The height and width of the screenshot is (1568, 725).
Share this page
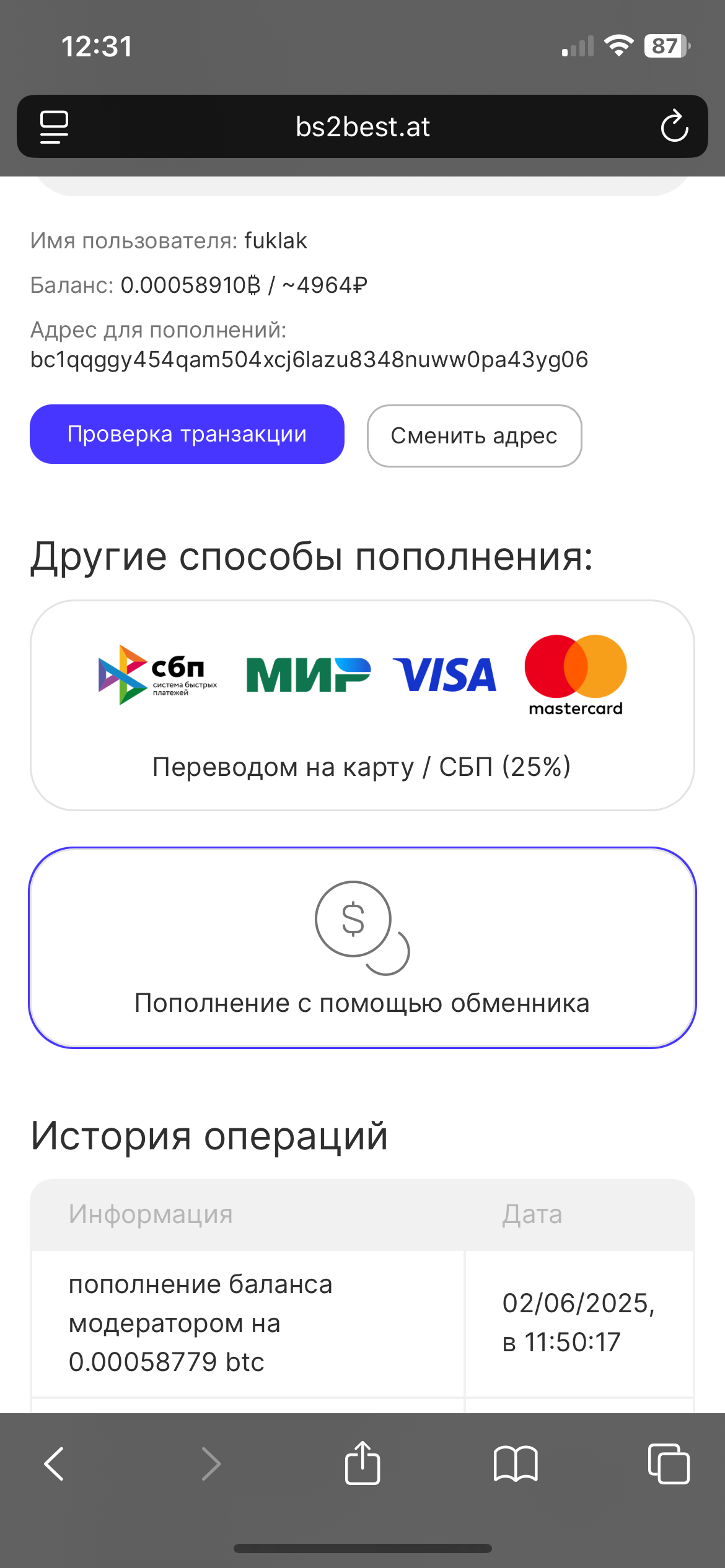click(x=362, y=1463)
